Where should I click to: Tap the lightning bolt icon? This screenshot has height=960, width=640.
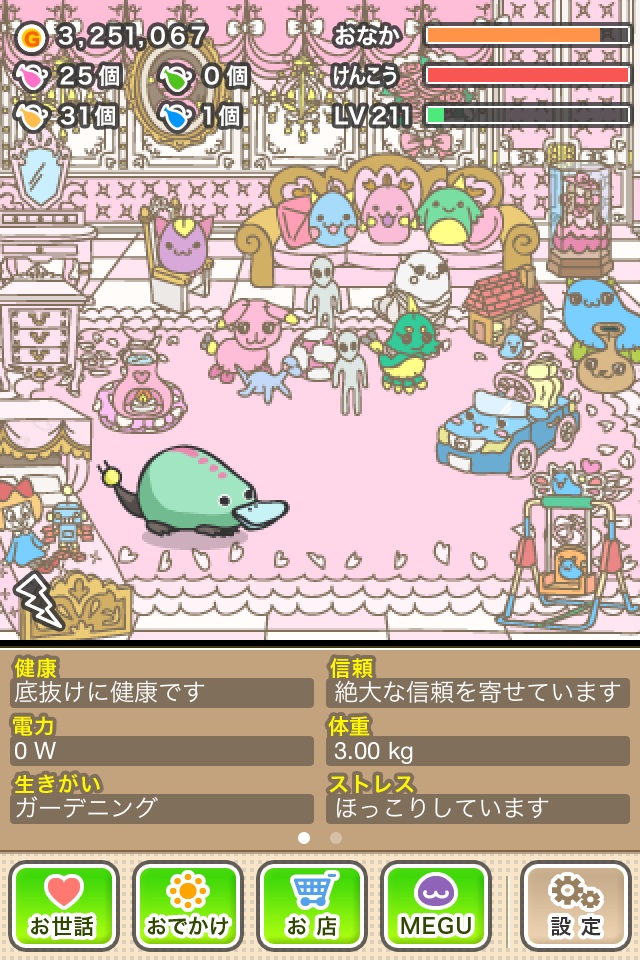pyautogui.click(x=36, y=598)
